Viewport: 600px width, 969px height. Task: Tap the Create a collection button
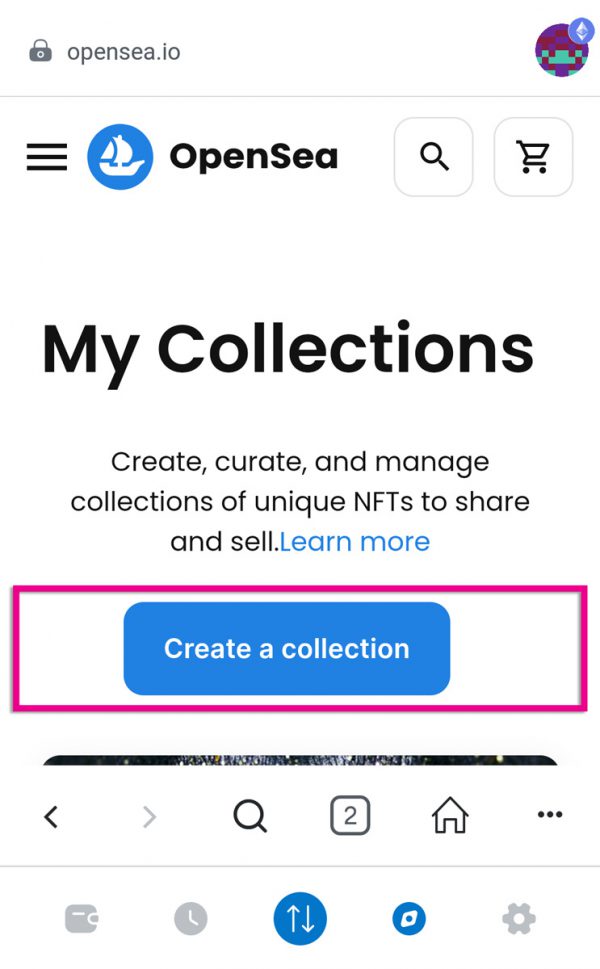[x=287, y=648]
